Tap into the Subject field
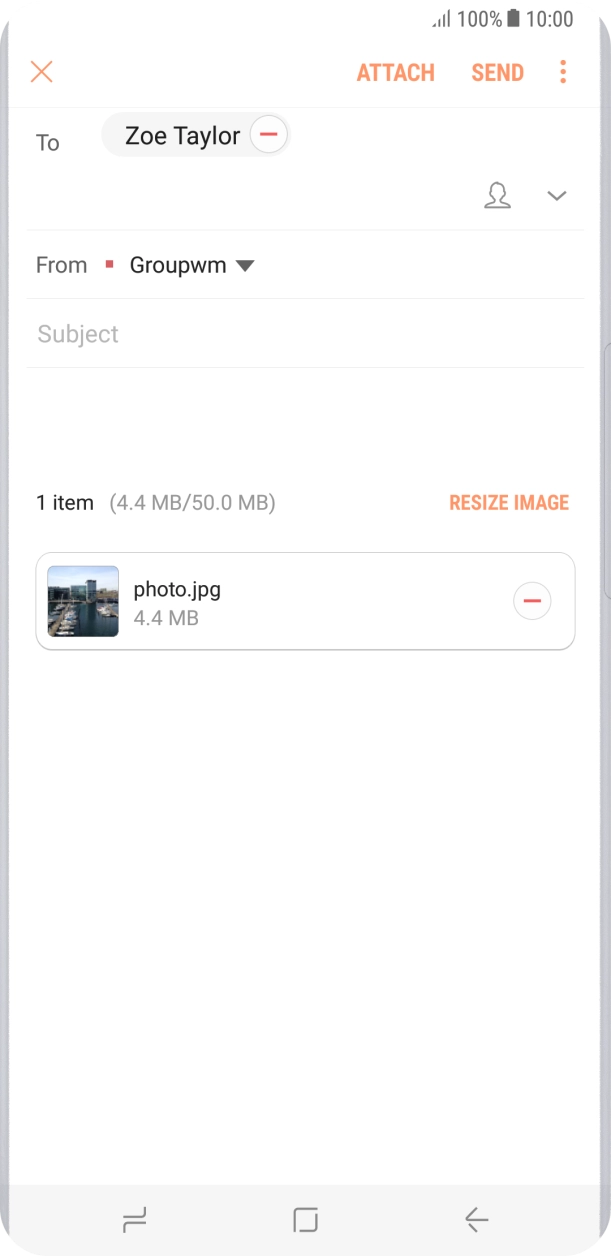Viewport: 611px width, 1256px height. (300, 334)
